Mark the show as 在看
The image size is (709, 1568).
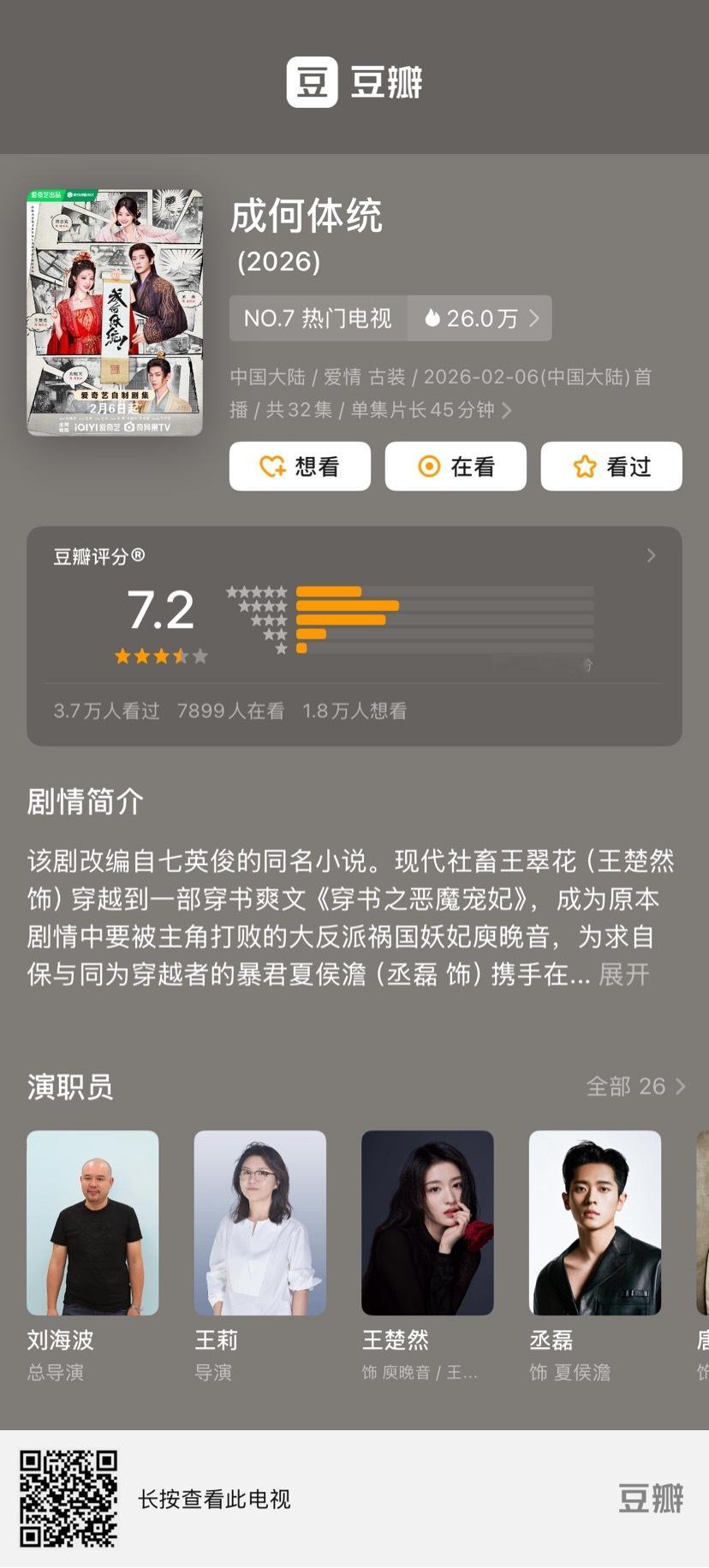(456, 466)
